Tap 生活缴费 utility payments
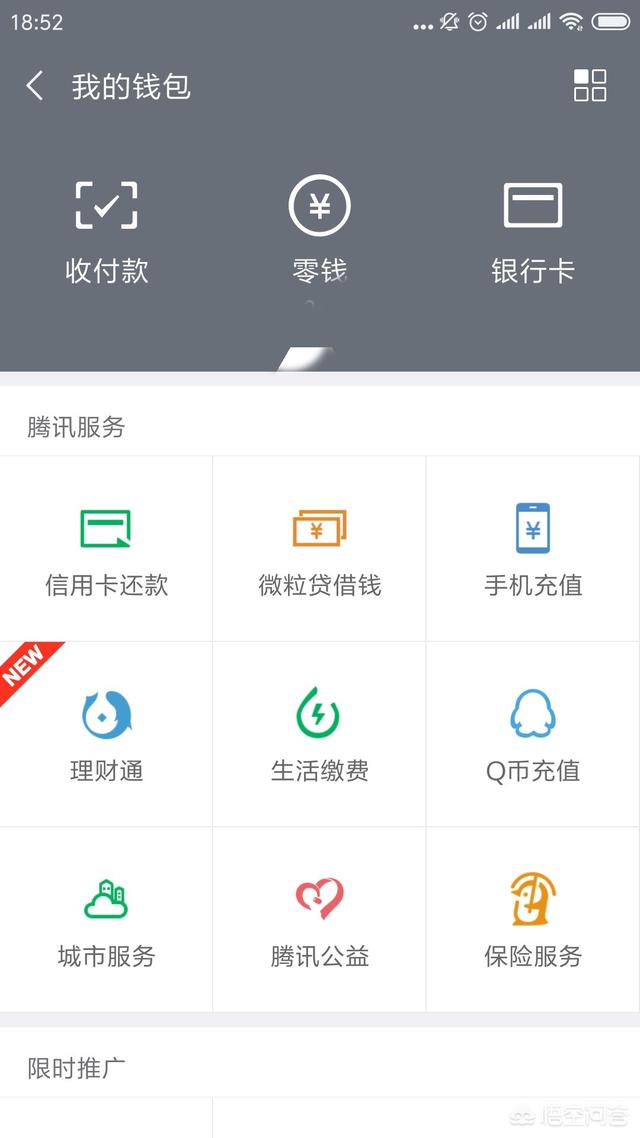The image size is (640, 1138). pyautogui.click(x=320, y=735)
